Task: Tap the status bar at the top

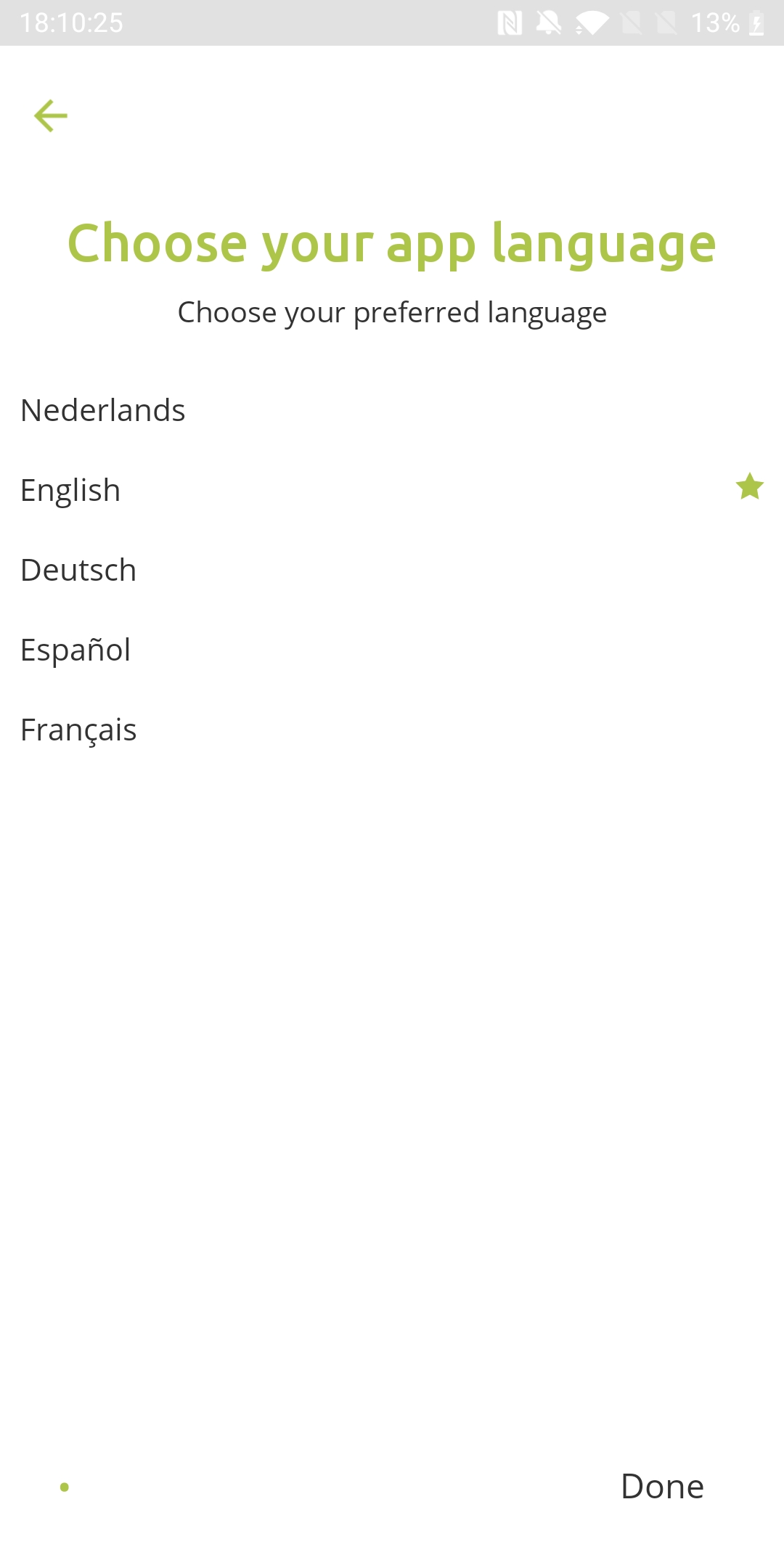Action: pos(392,24)
